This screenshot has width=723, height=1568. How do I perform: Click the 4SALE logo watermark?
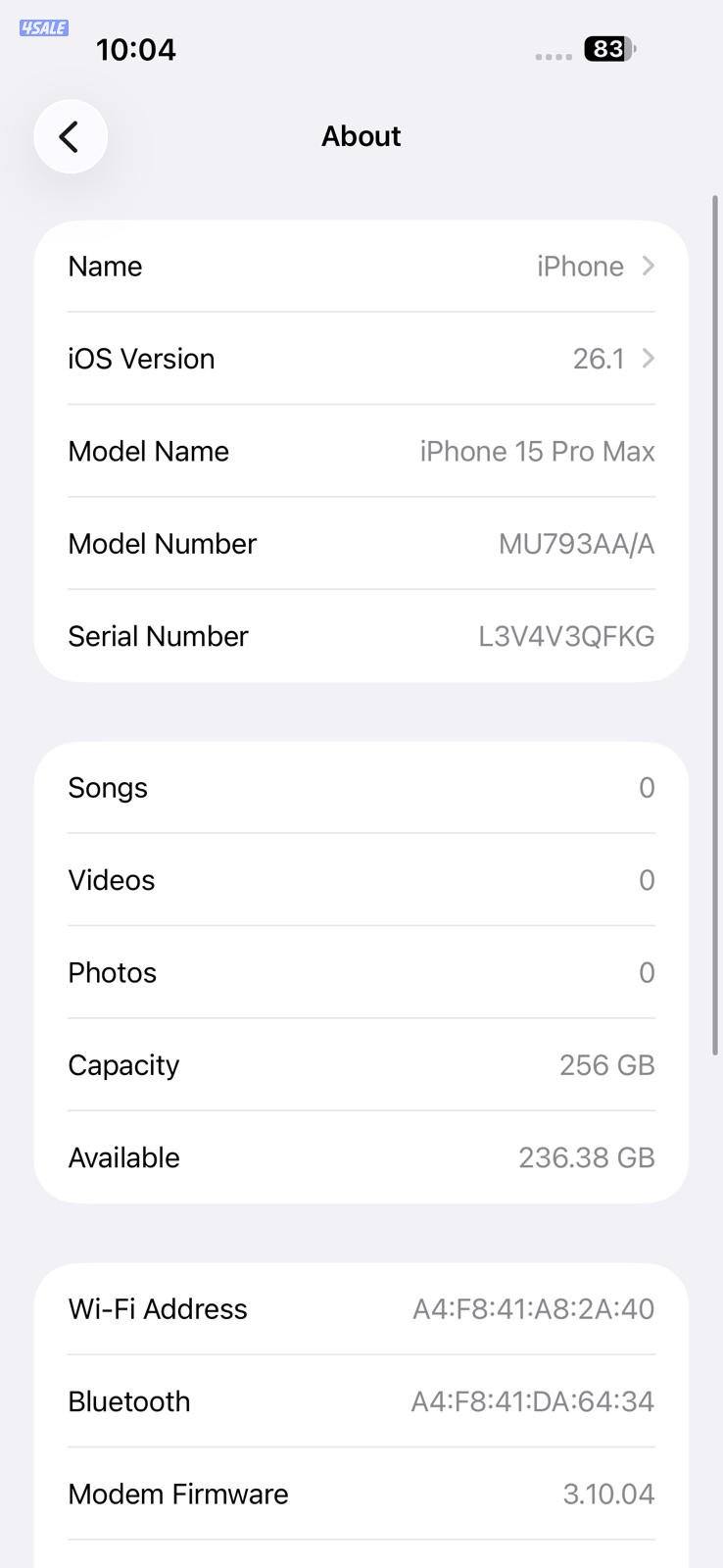(42, 27)
